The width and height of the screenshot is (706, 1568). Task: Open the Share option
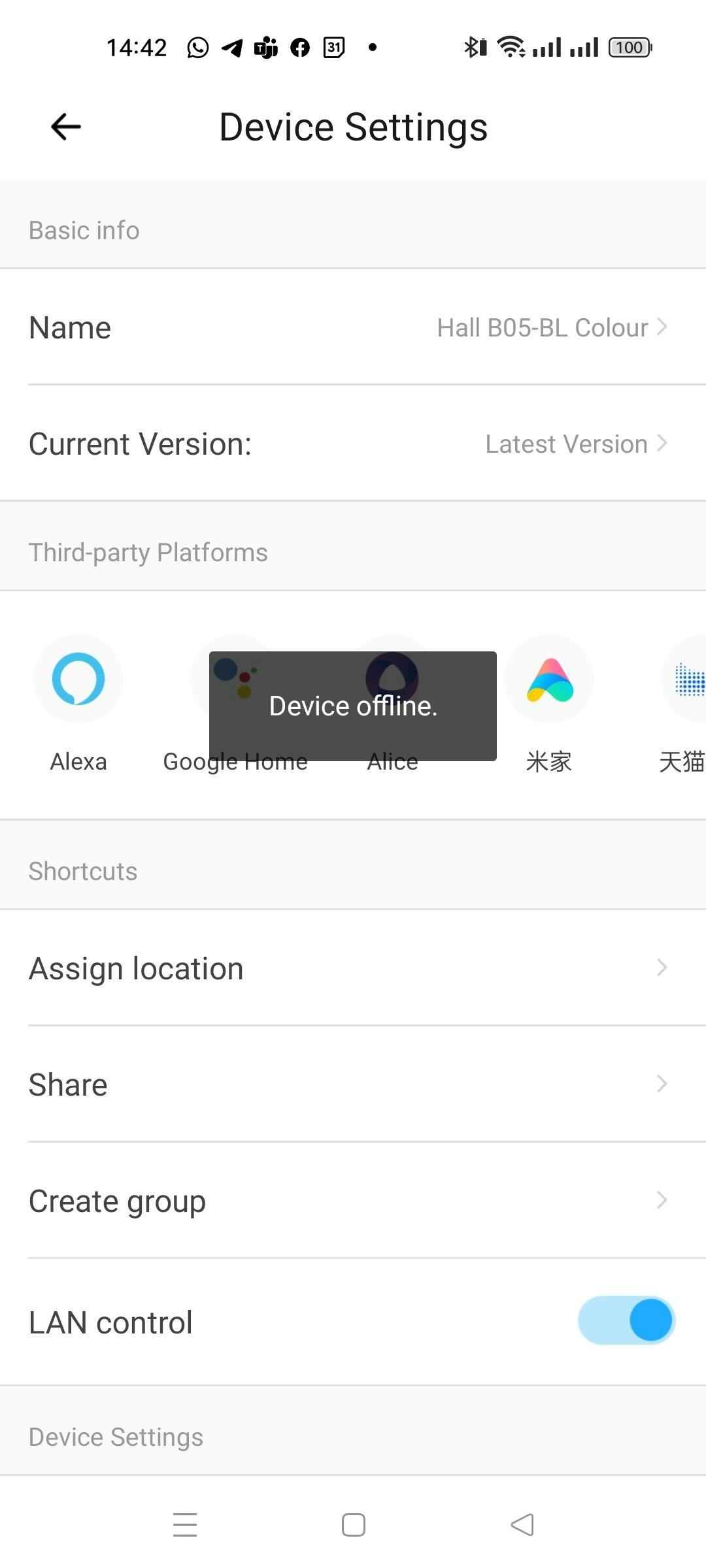(x=353, y=1084)
